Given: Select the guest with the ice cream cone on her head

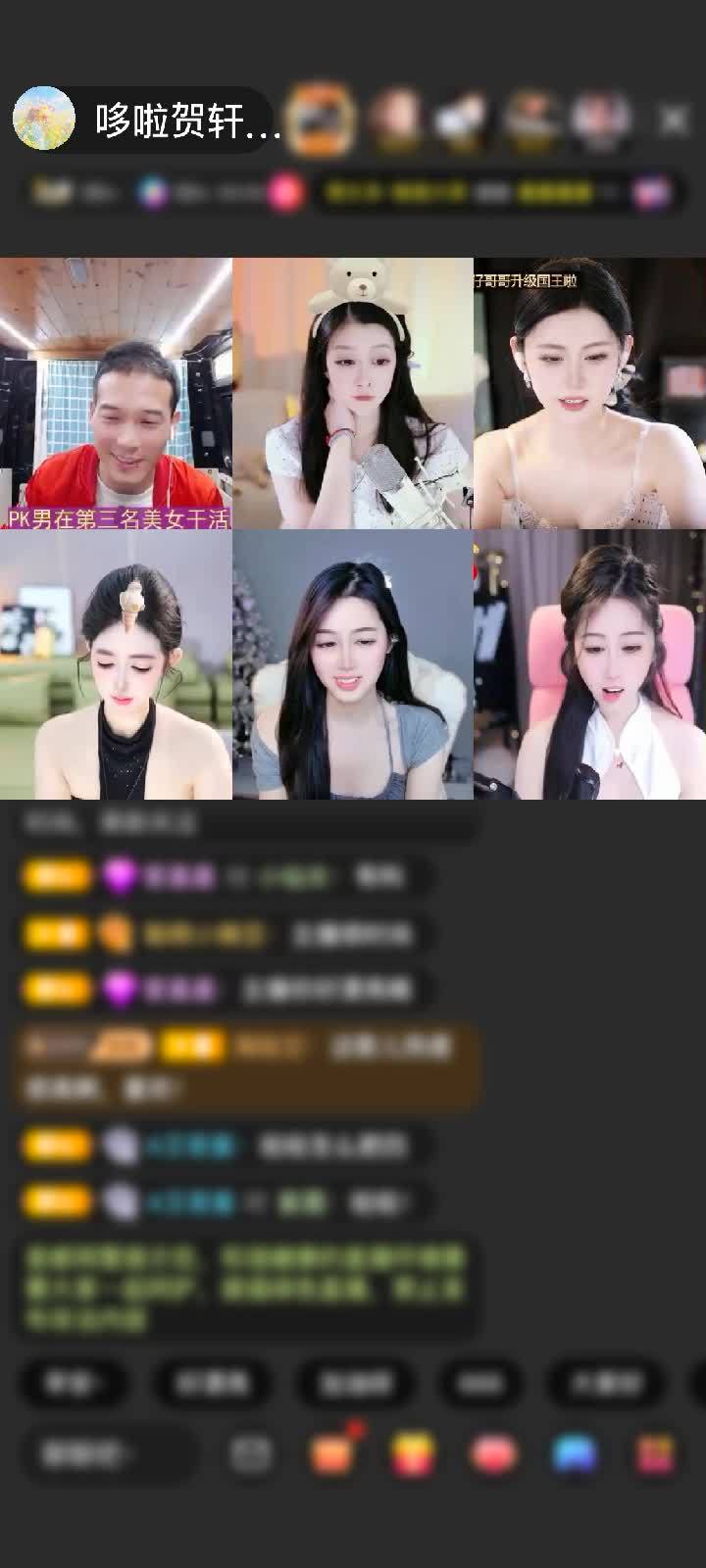Looking at the screenshot, I should 116,665.
